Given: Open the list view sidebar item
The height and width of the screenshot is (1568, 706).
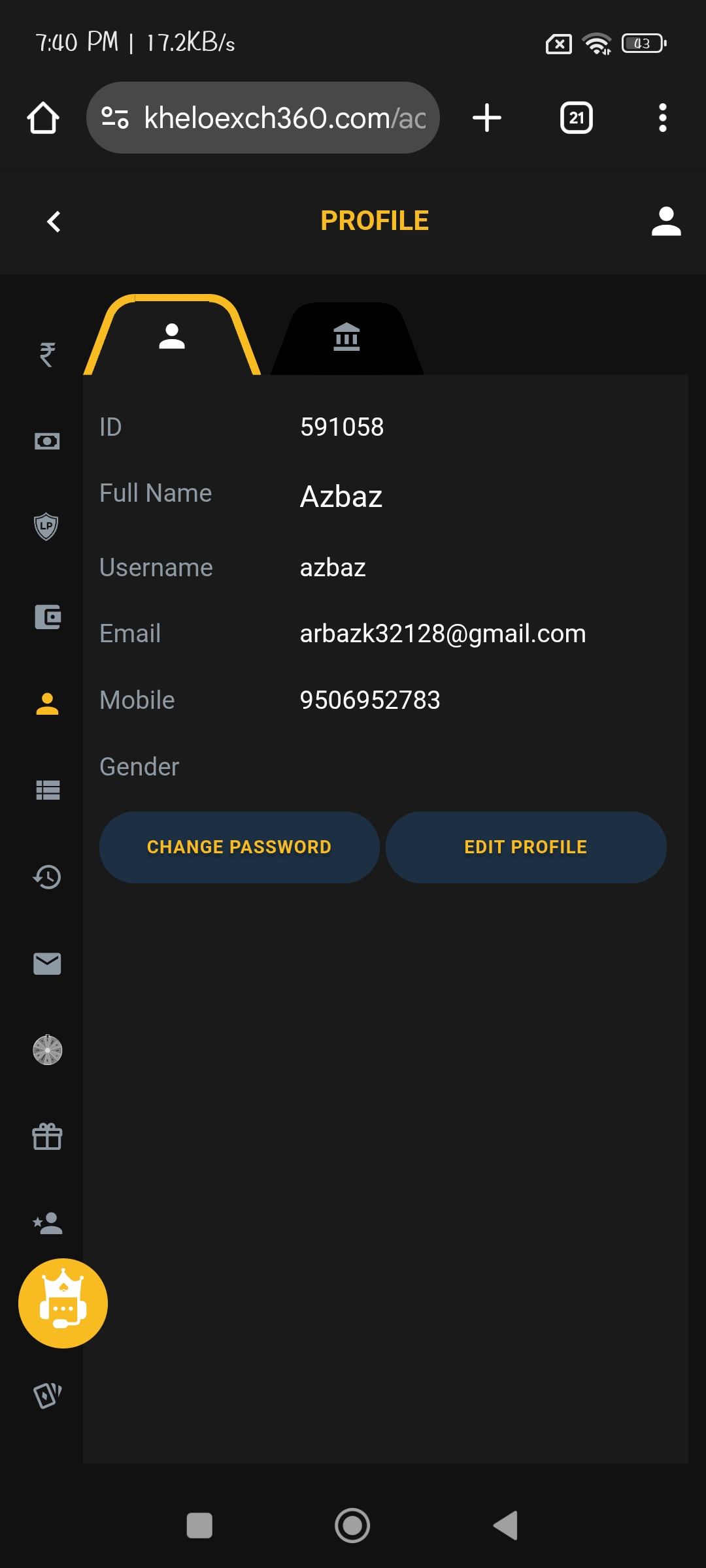Looking at the screenshot, I should click(48, 791).
